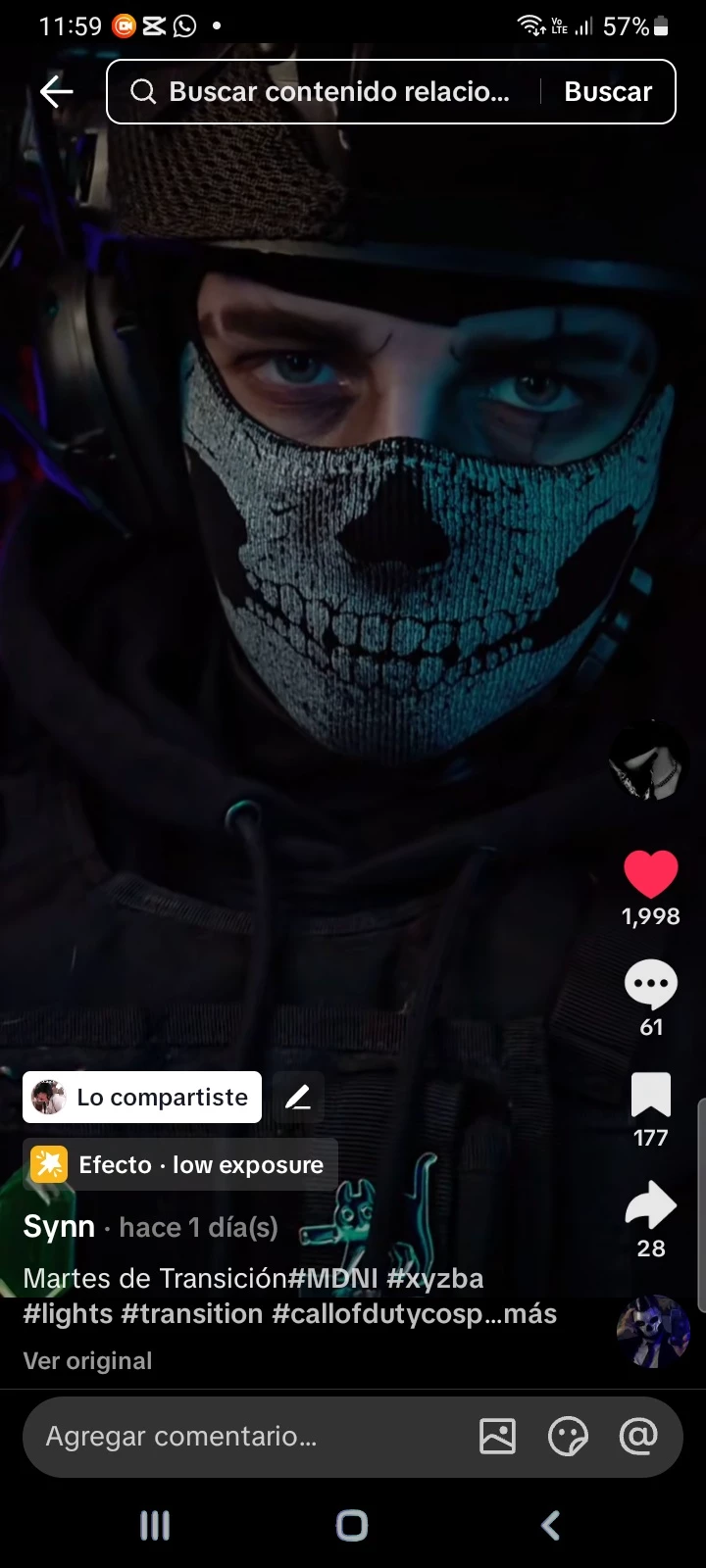Go to the system home screen
Screen dimensions: 706x1568
click(352, 1525)
